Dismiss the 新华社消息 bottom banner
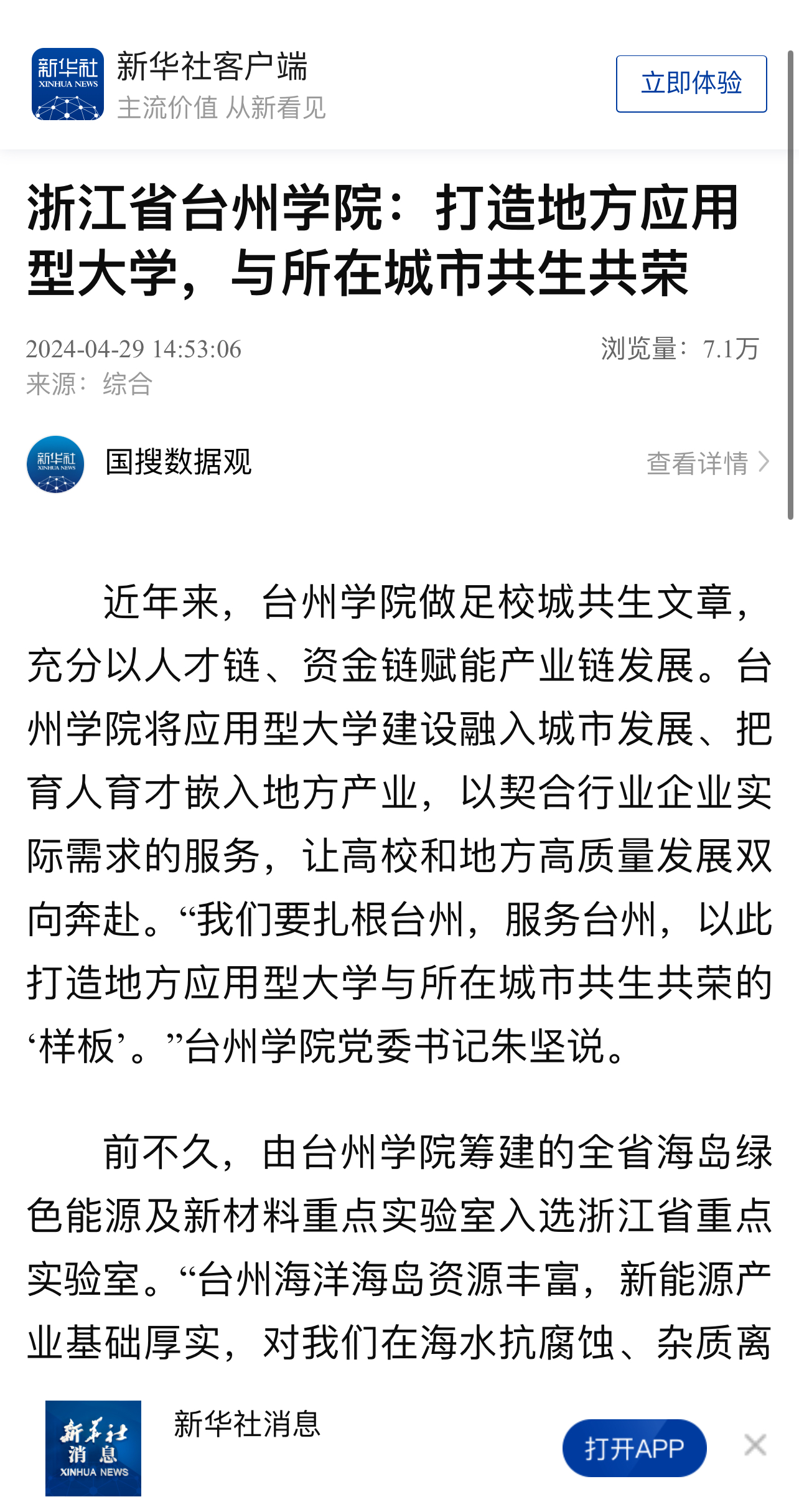This screenshot has height=1512, width=799. pyautogui.click(x=755, y=1444)
